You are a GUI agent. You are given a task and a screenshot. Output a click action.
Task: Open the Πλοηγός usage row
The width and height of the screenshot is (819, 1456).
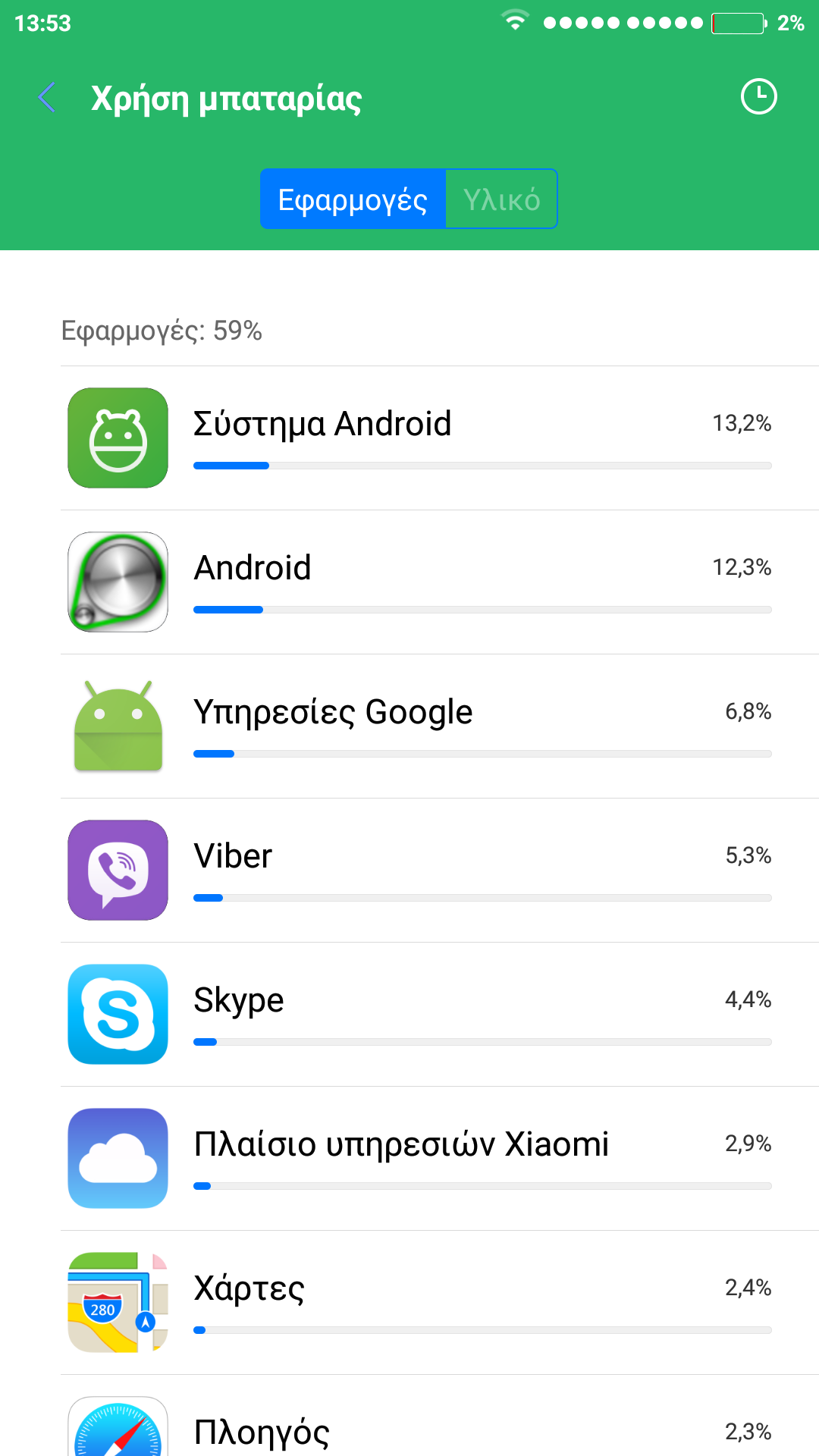click(440, 1429)
